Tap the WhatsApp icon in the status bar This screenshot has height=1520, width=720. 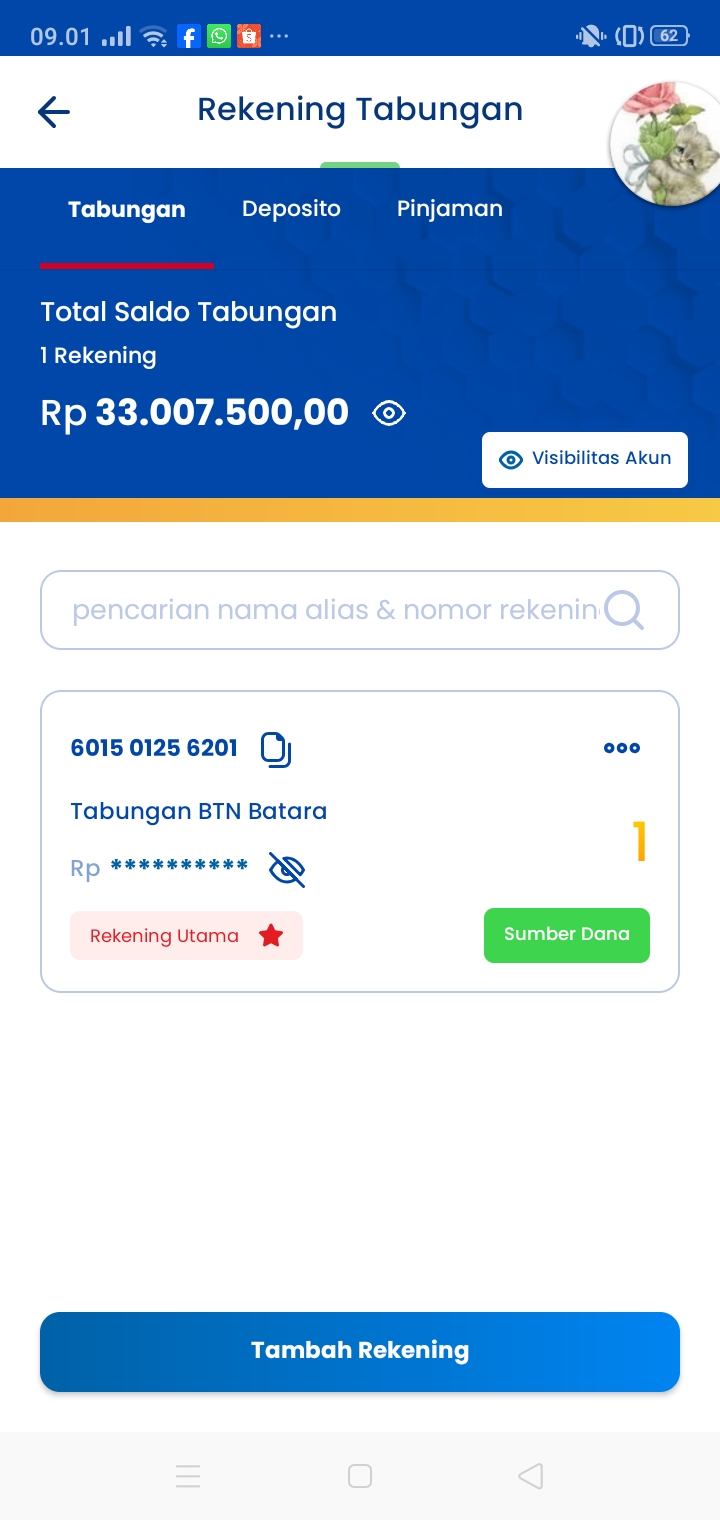(x=219, y=34)
